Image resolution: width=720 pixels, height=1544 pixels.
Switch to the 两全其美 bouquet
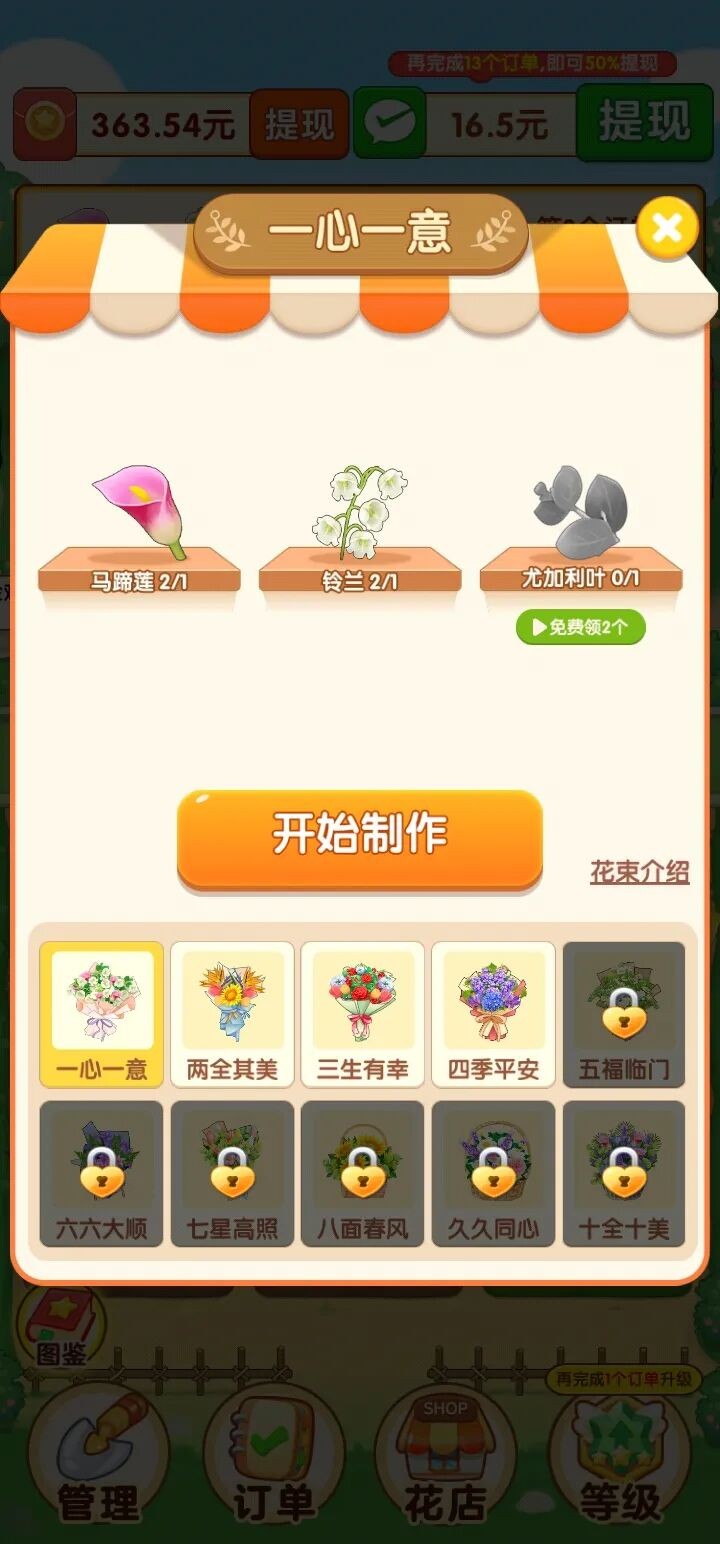tap(231, 1013)
